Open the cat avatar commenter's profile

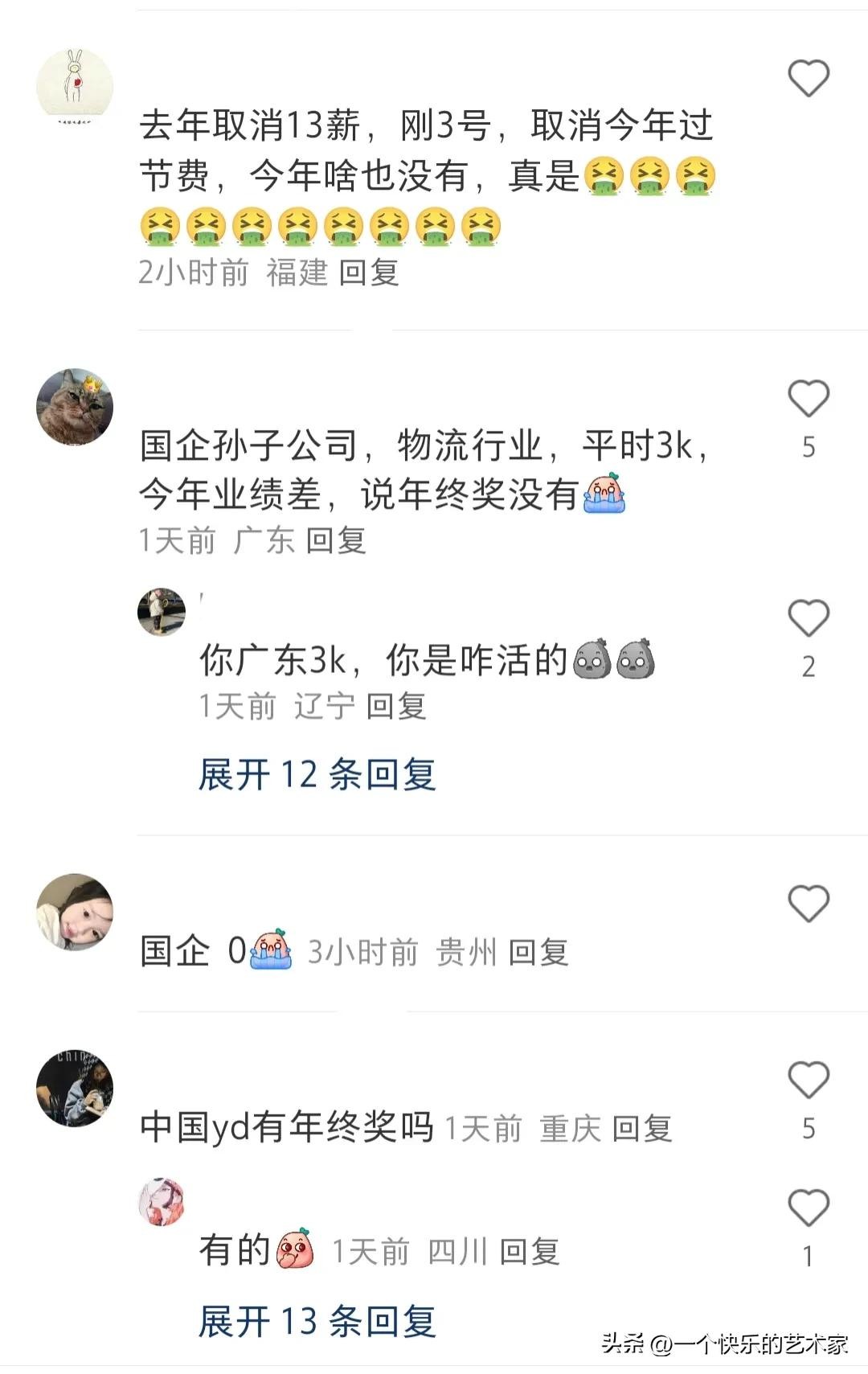point(75,407)
